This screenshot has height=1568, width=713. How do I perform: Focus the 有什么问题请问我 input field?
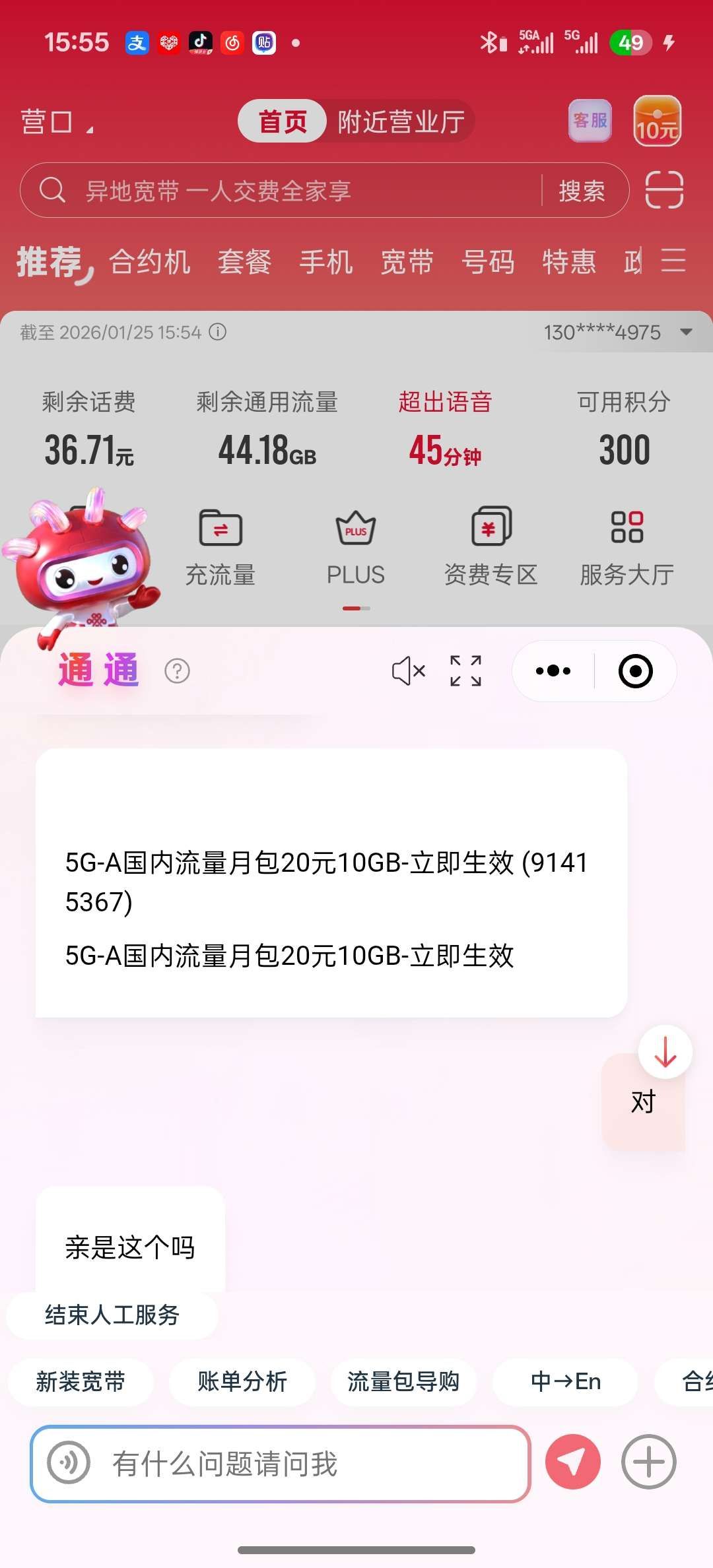[310, 1464]
